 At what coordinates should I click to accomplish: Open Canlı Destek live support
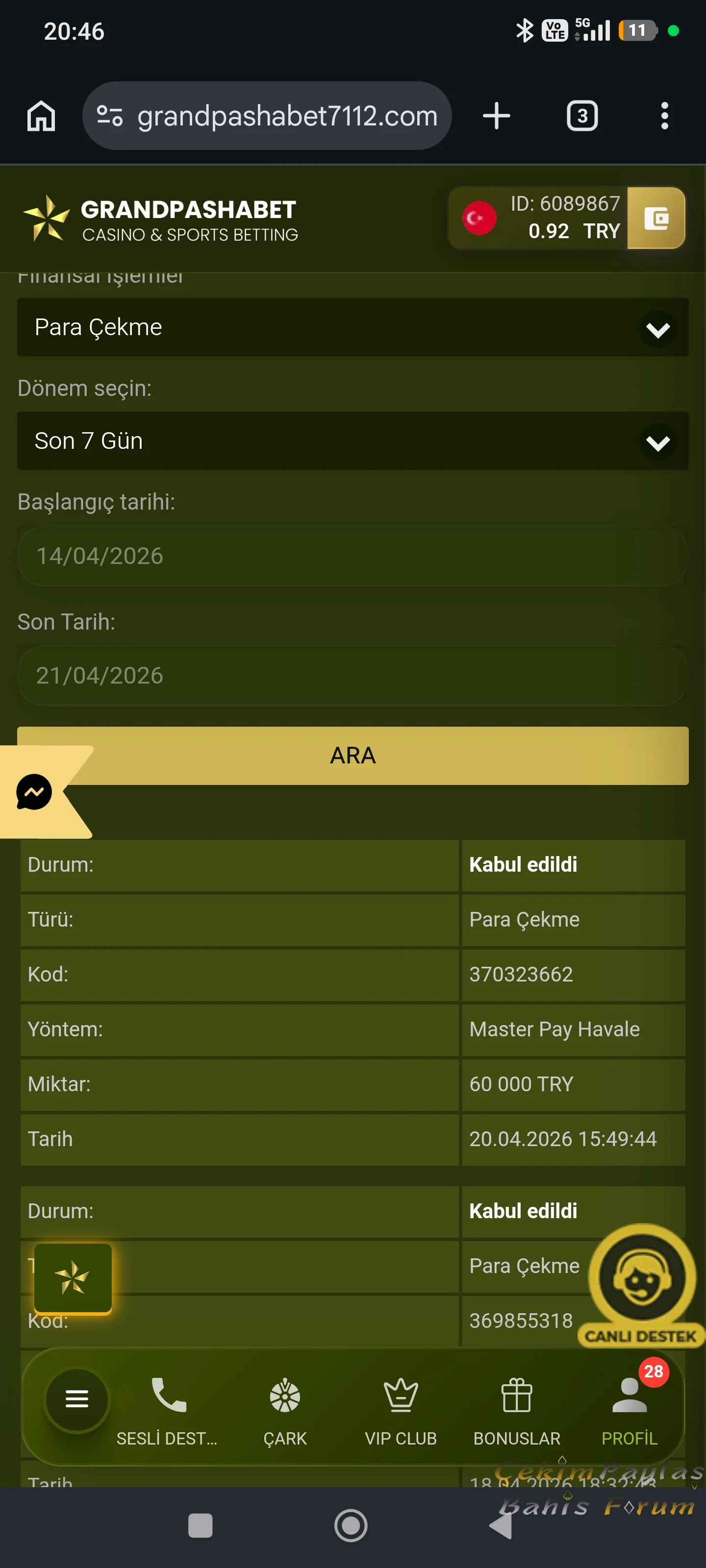pyautogui.click(x=641, y=1284)
